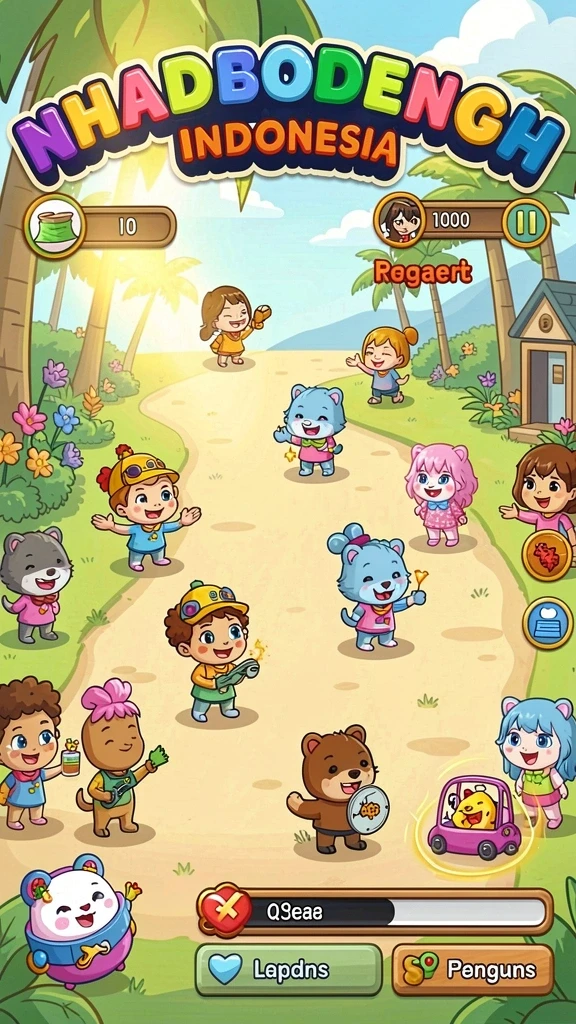
Task: Open the Penguns button
Action: (473, 969)
